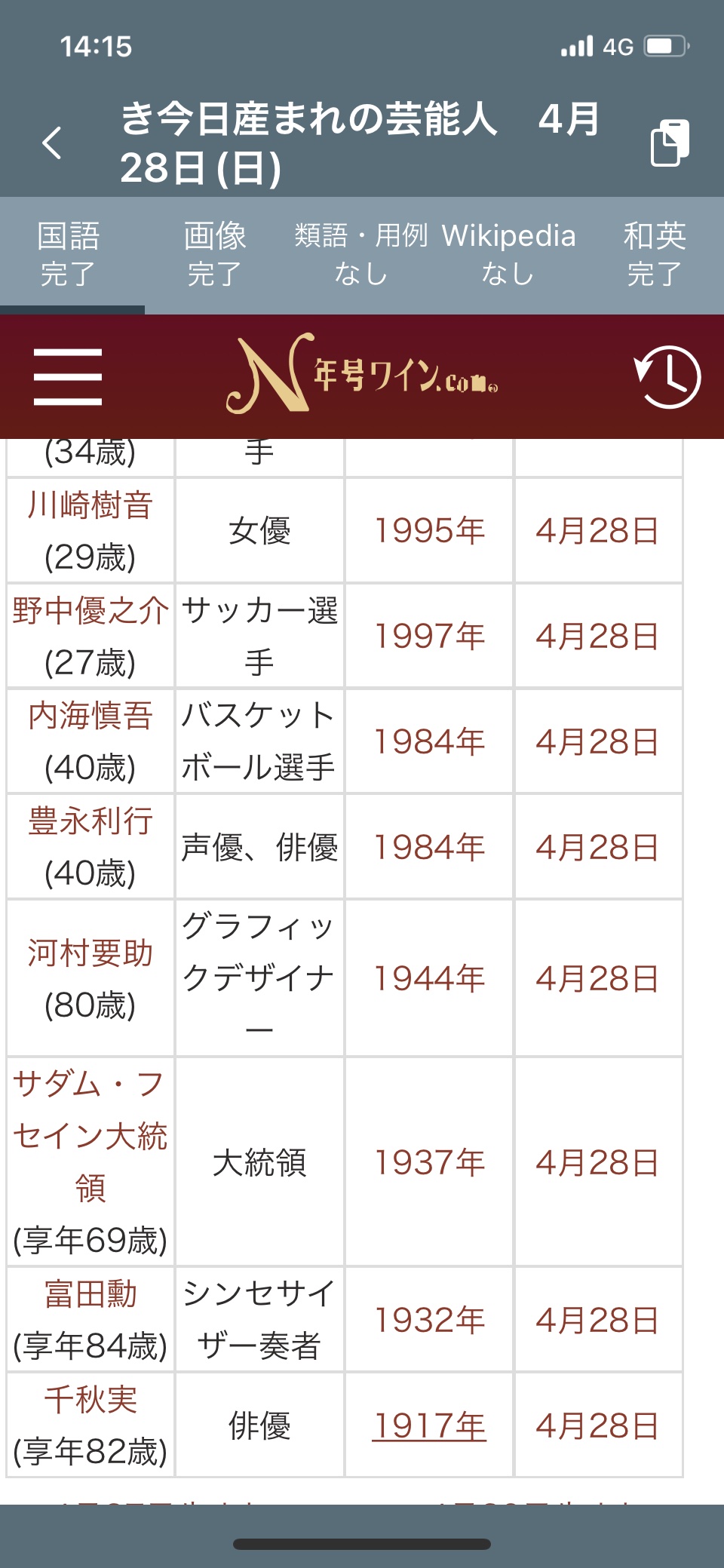Open 内海慎吾 profile link
The image size is (724, 1568).
pyautogui.click(x=90, y=716)
